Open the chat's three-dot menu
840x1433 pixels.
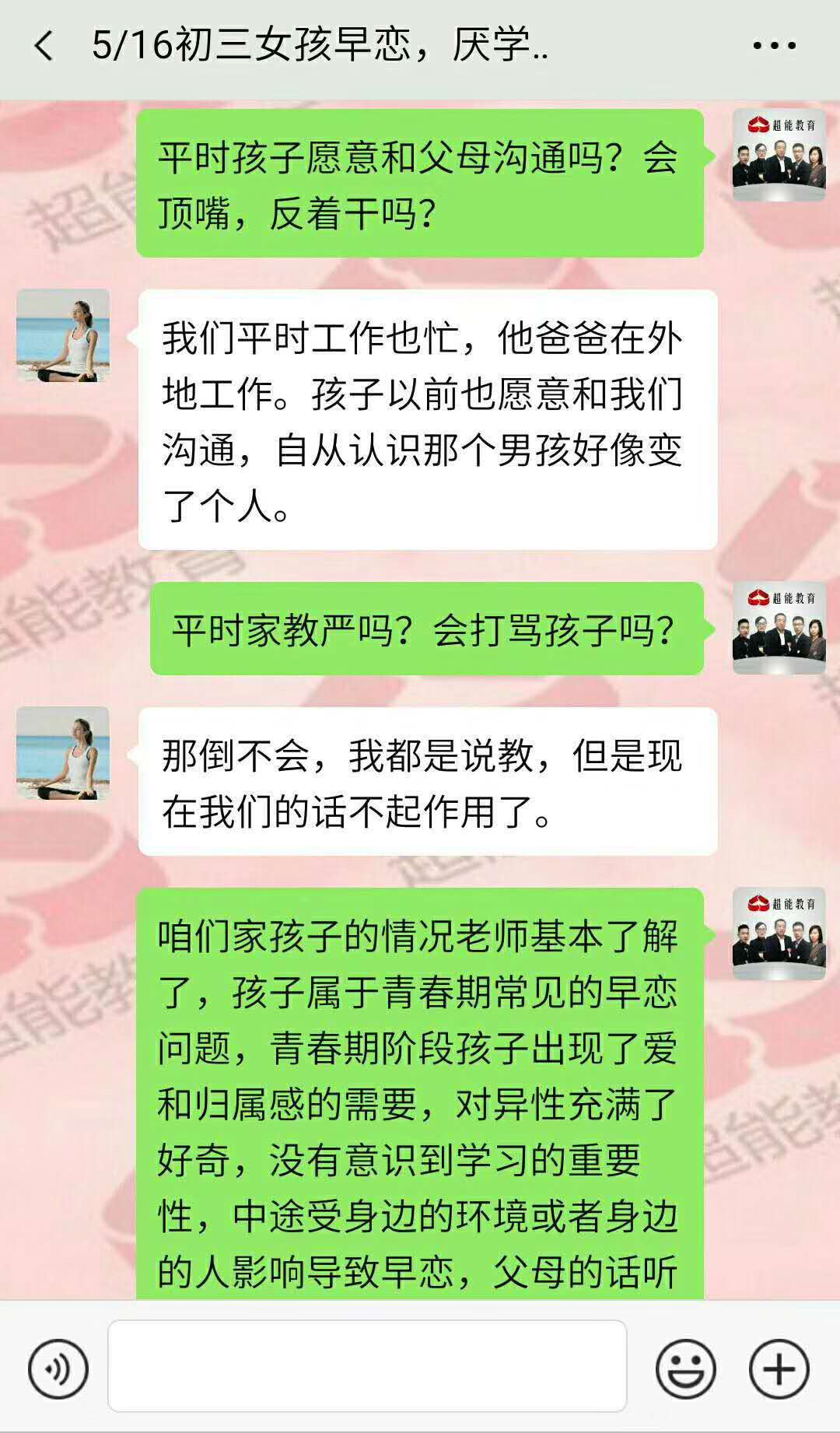774,46
